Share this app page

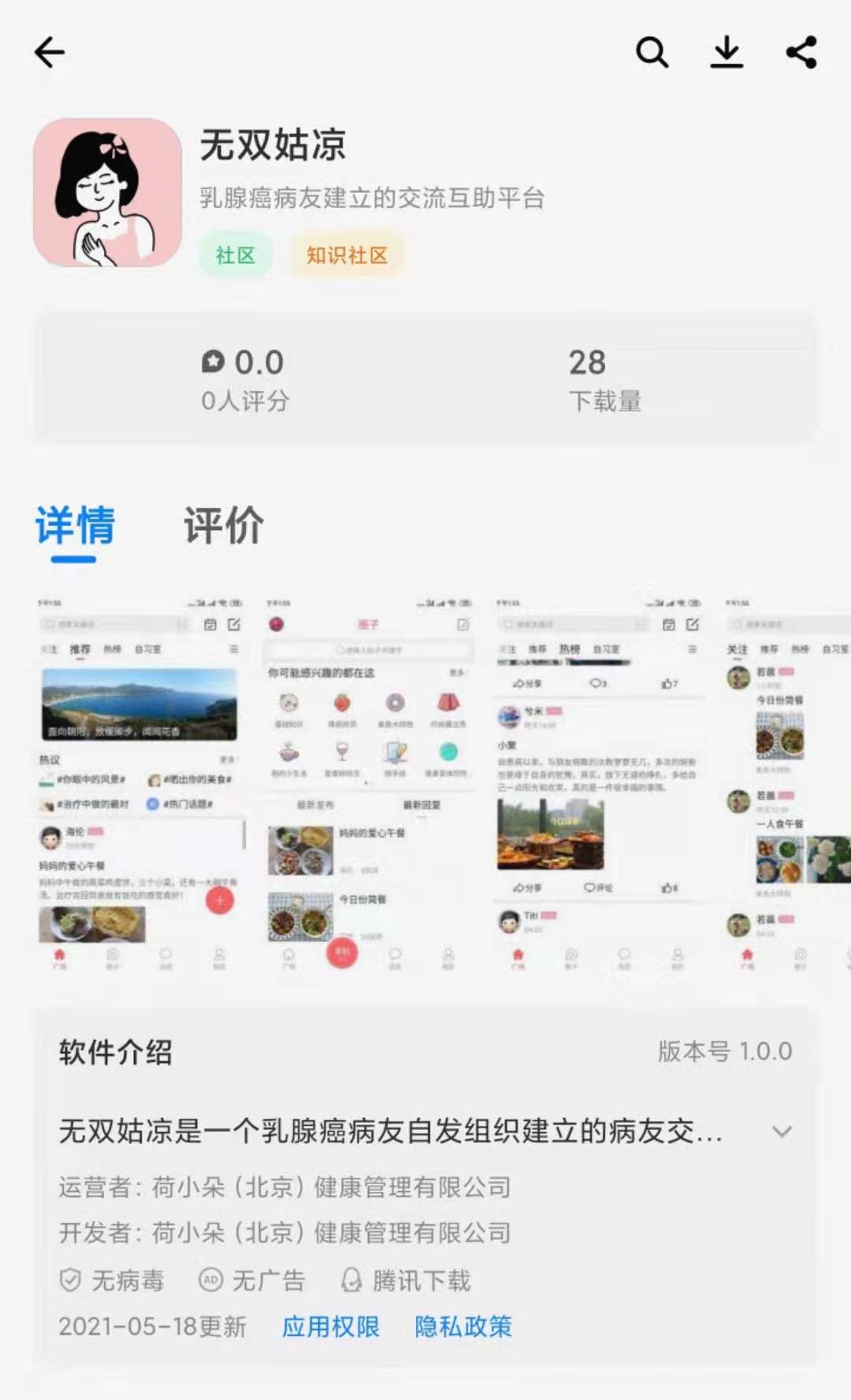801,53
